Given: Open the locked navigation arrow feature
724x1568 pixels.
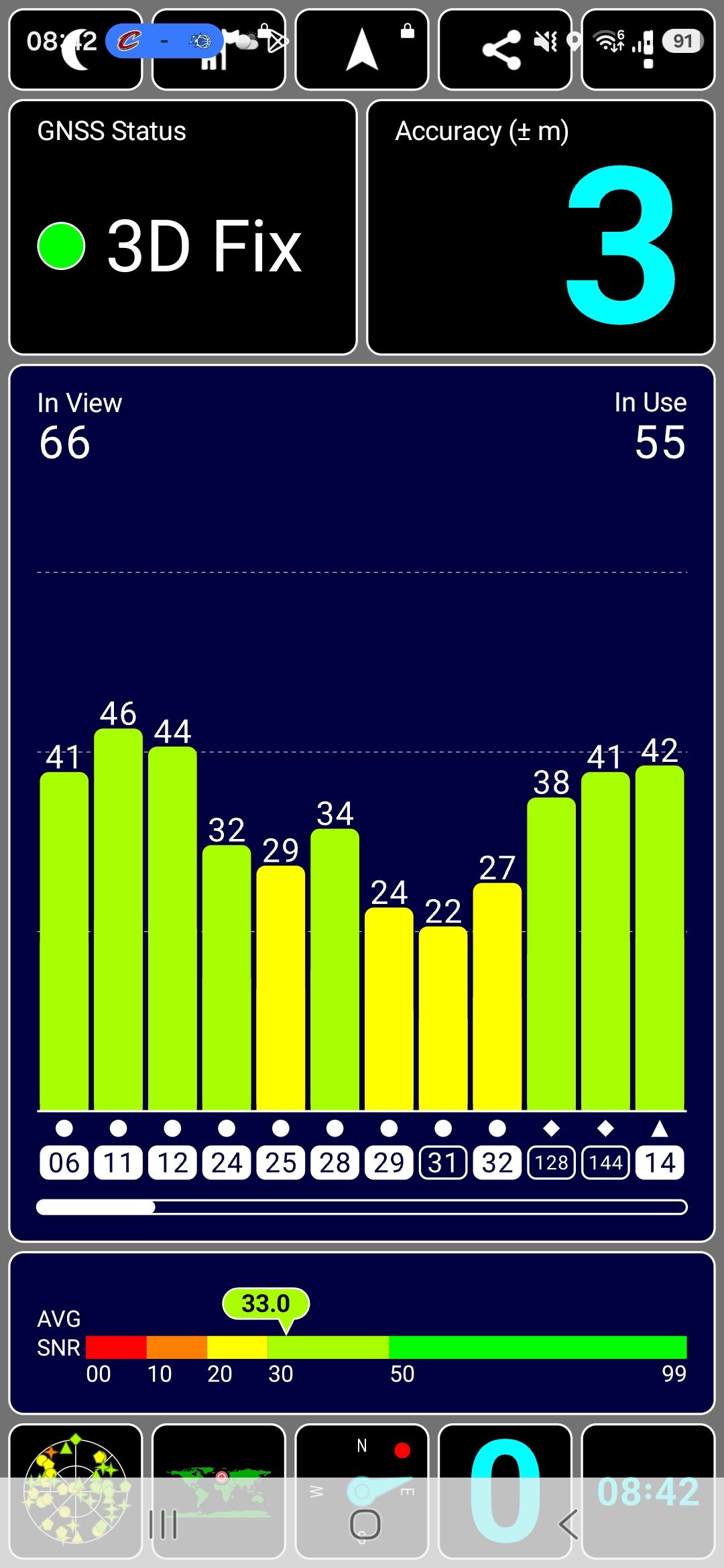Looking at the screenshot, I should [362, 50].
